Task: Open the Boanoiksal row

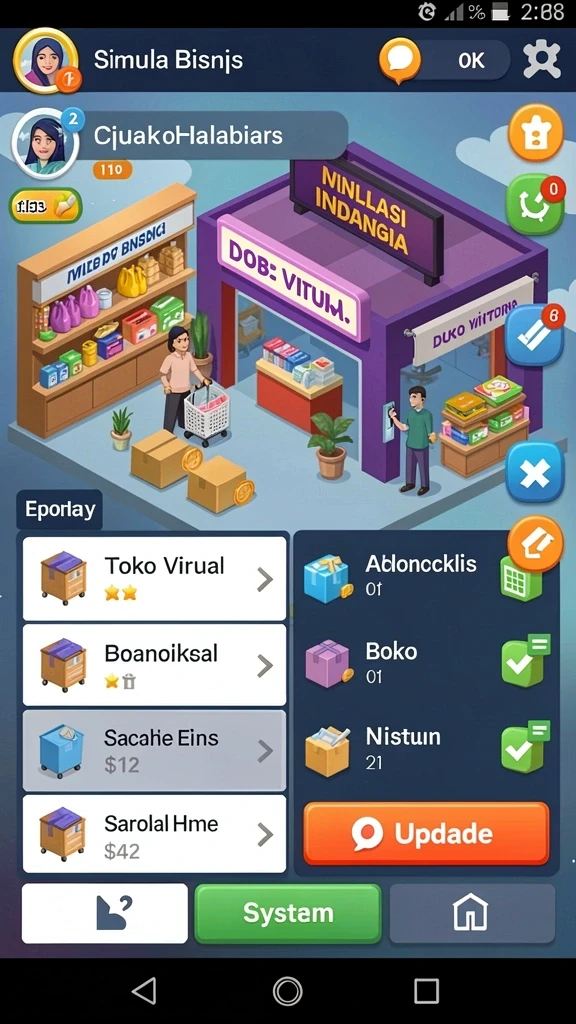Action: pyautogui.click(x=155, y=665)
